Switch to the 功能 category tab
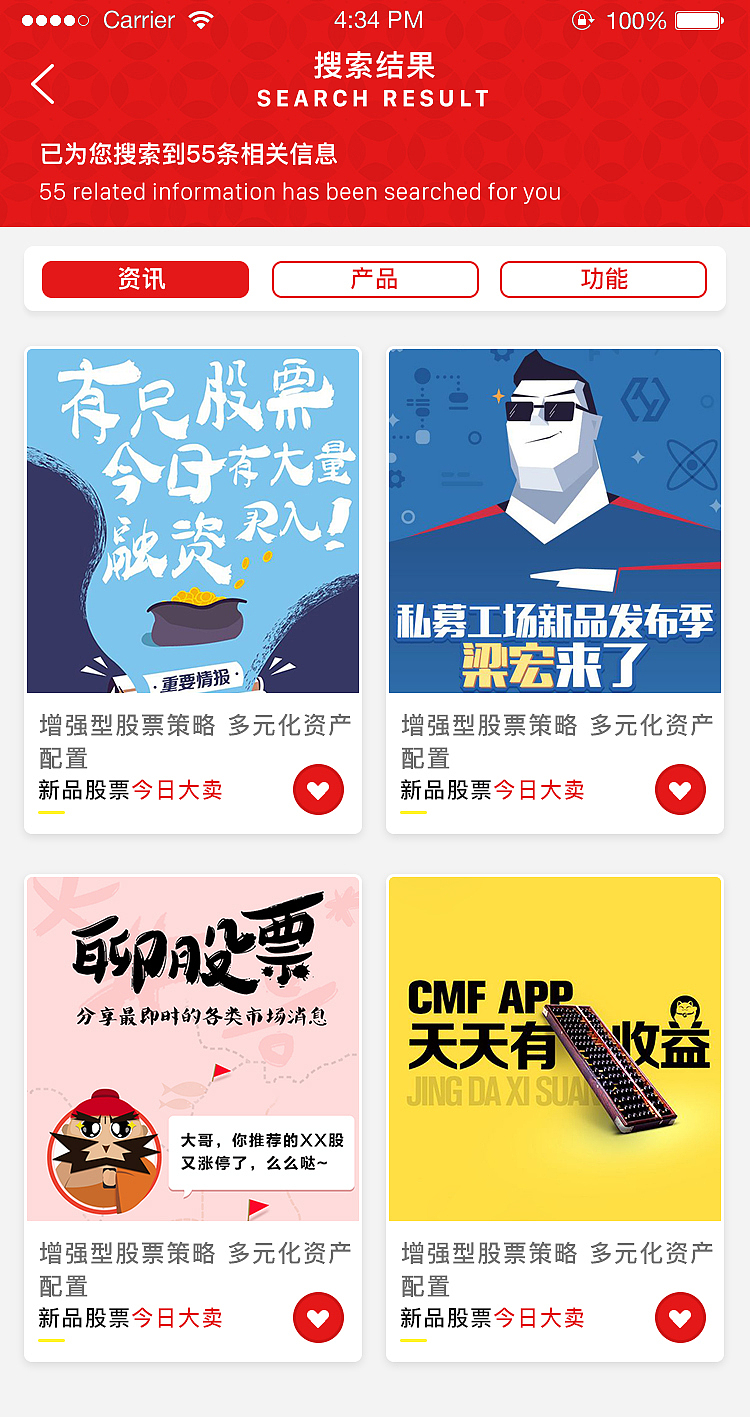 [x=604, y=279]
